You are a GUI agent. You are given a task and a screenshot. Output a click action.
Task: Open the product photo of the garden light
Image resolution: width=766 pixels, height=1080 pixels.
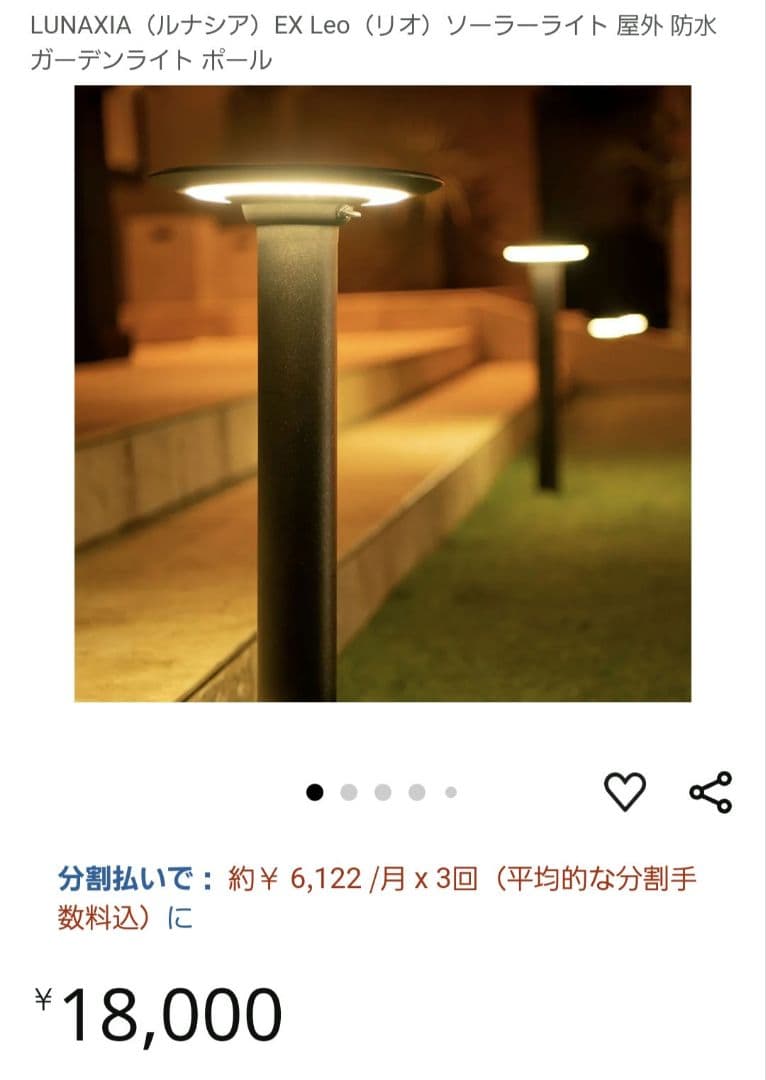(382, 393)
